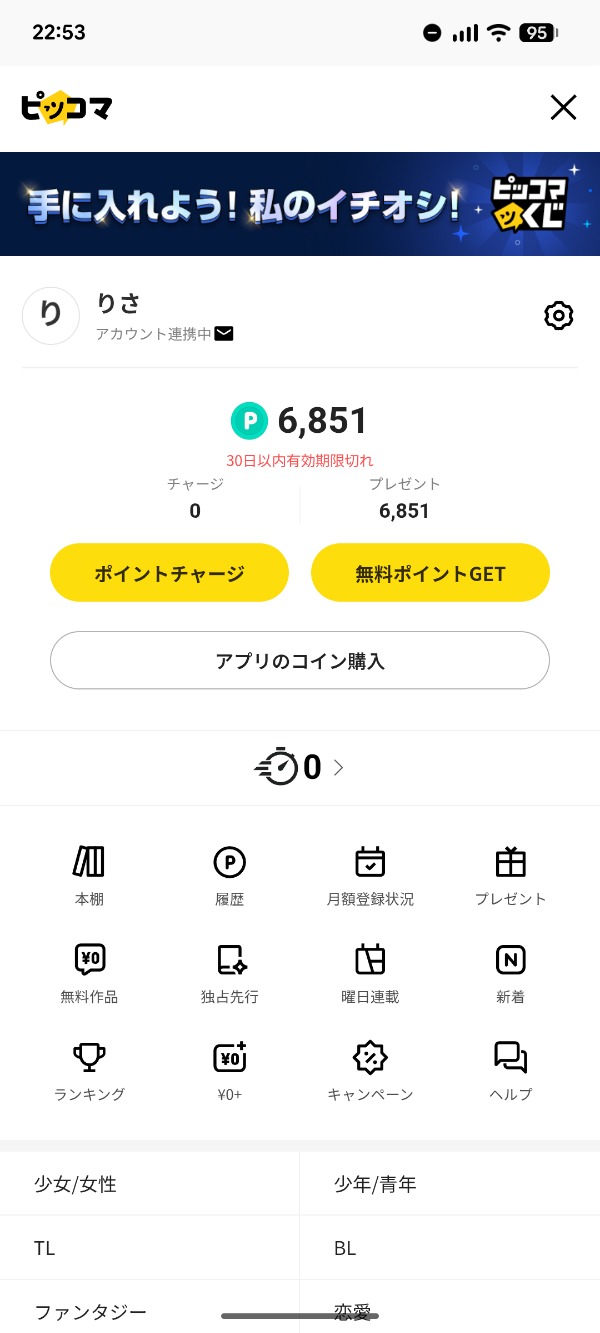This screenshot has width=600, height=1333.
Task: Close the Piccoma menu
Action: pyautogui.click(x=564, y=108)
